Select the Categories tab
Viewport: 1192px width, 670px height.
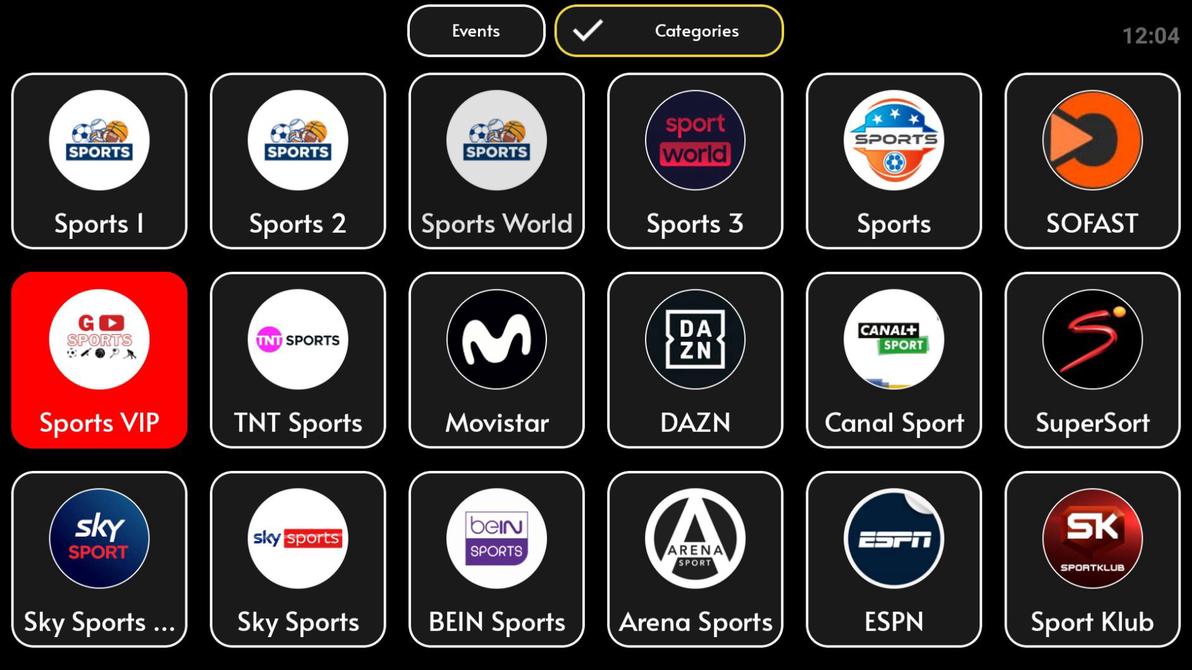[x=668, y=31]
